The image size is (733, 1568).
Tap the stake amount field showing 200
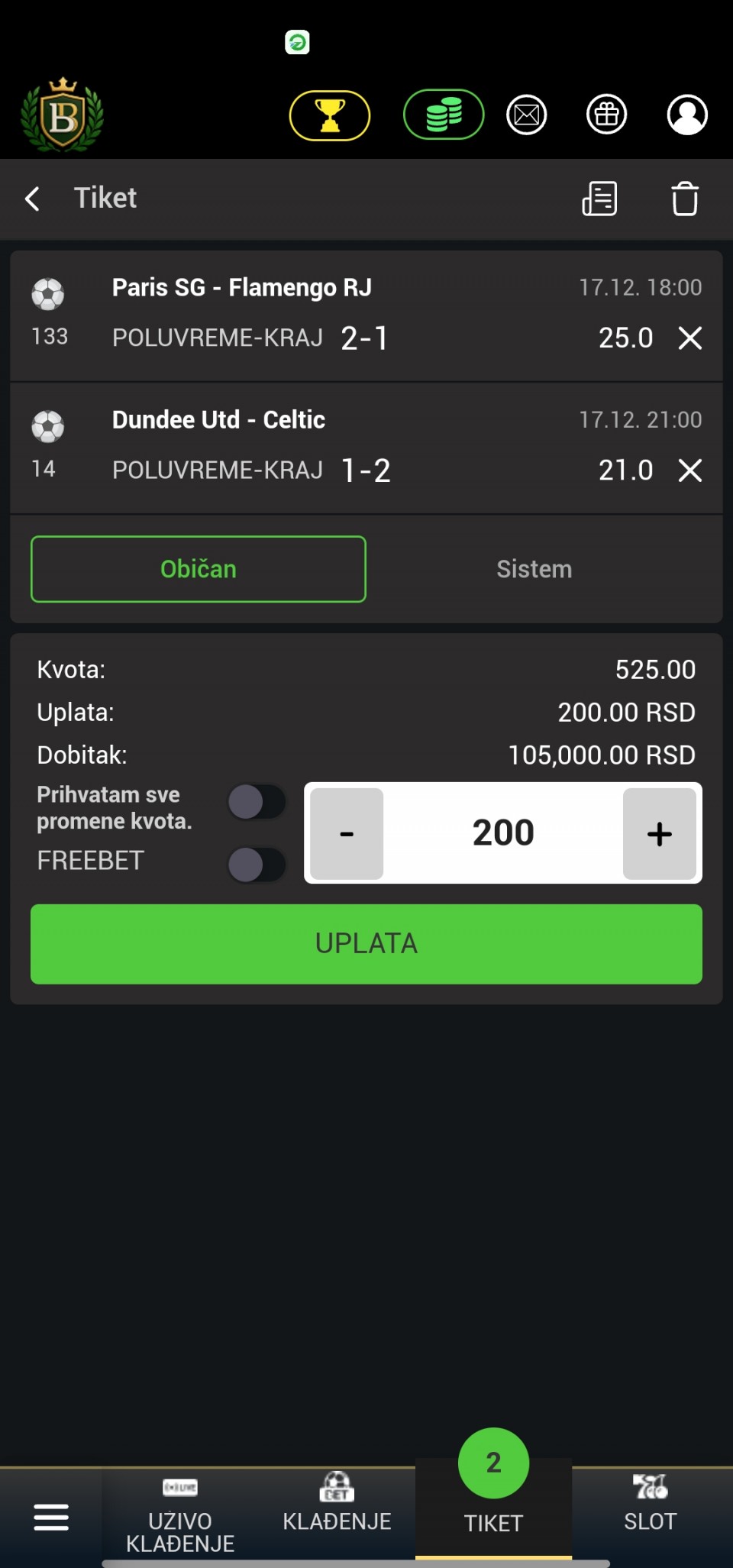pos(503,833)
